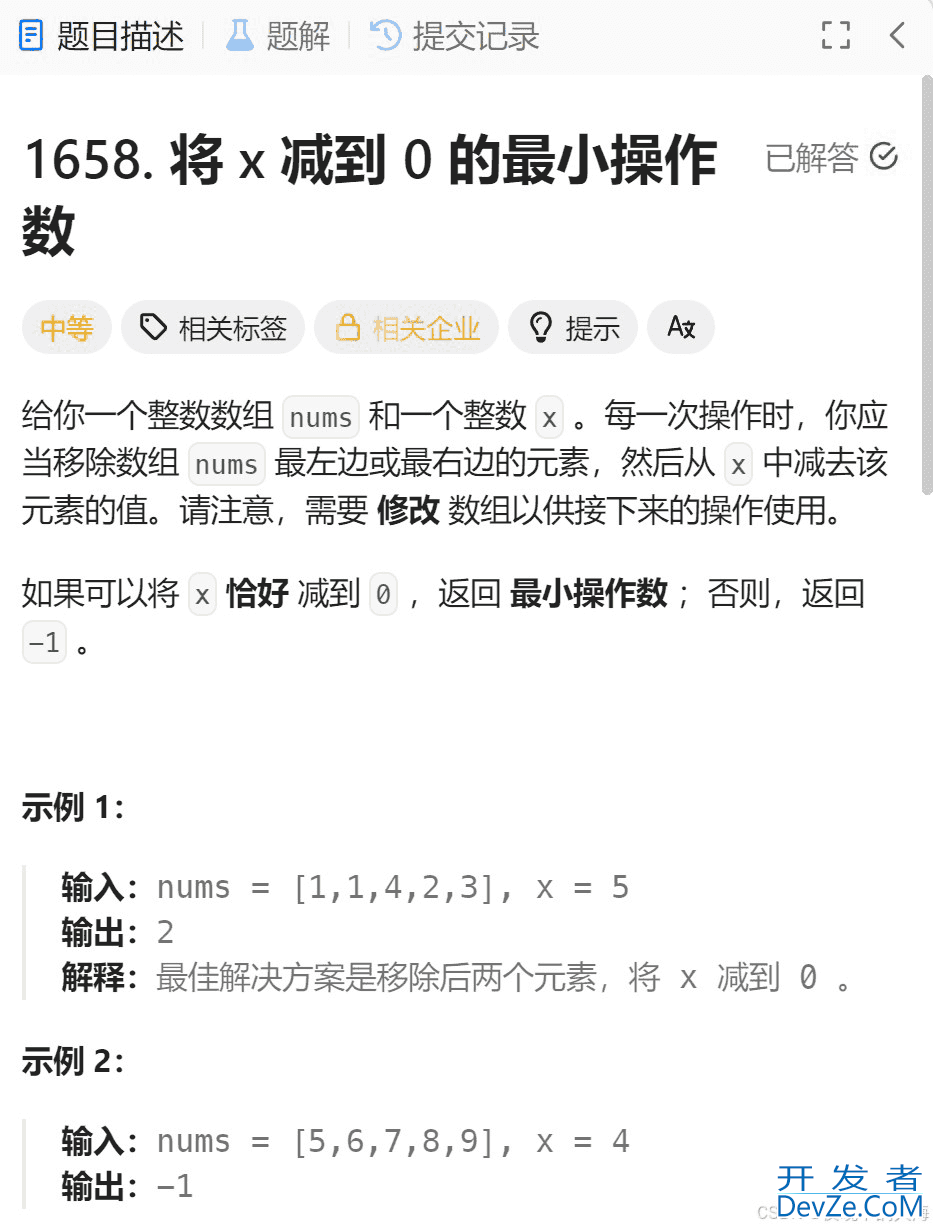Toggle the 中等 difficulty badge

pyautogui.click(x=66, y=327)
